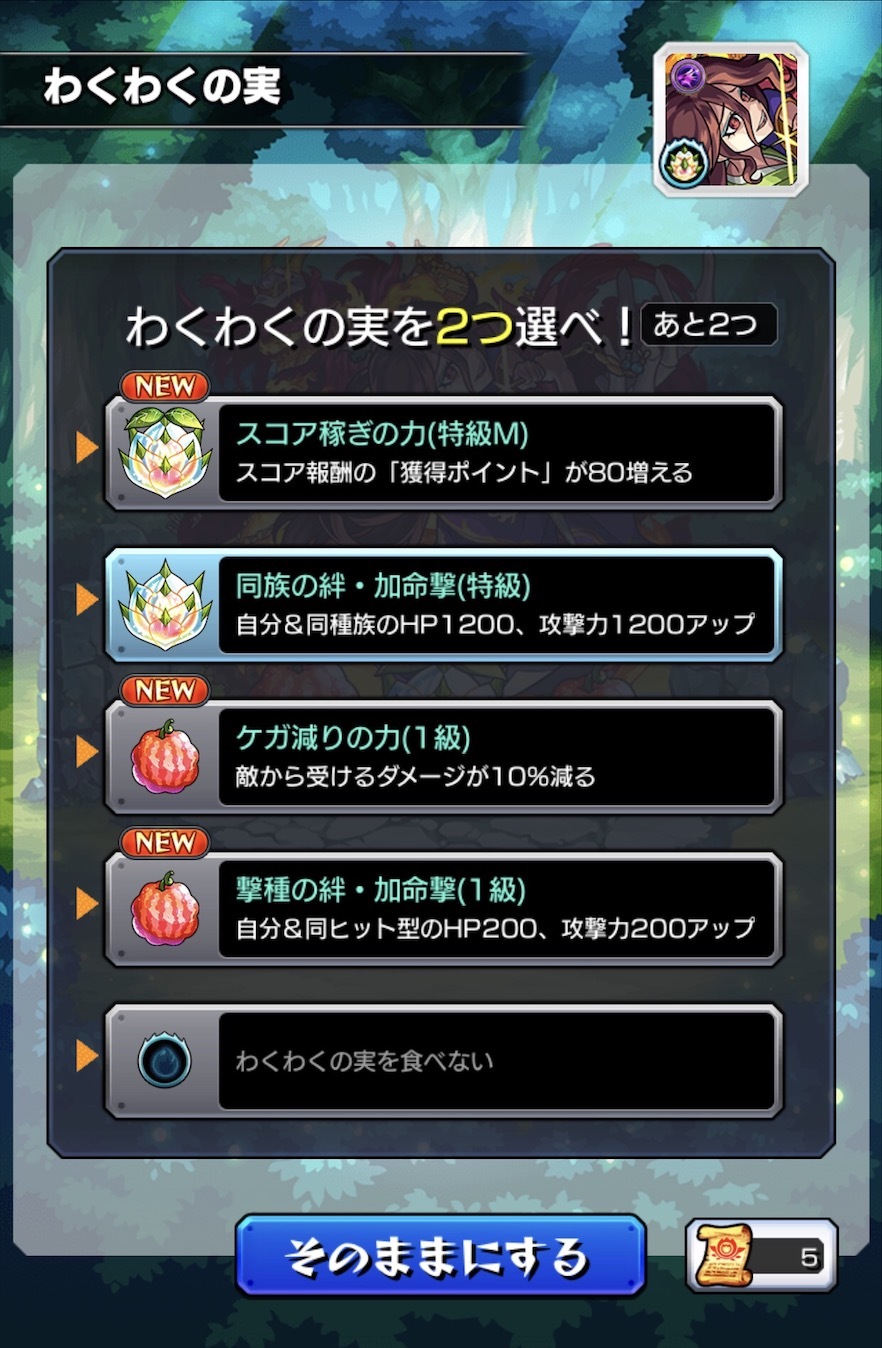
Task: Choose わくわくの実を食べない option
Action: coord(444,1061)
